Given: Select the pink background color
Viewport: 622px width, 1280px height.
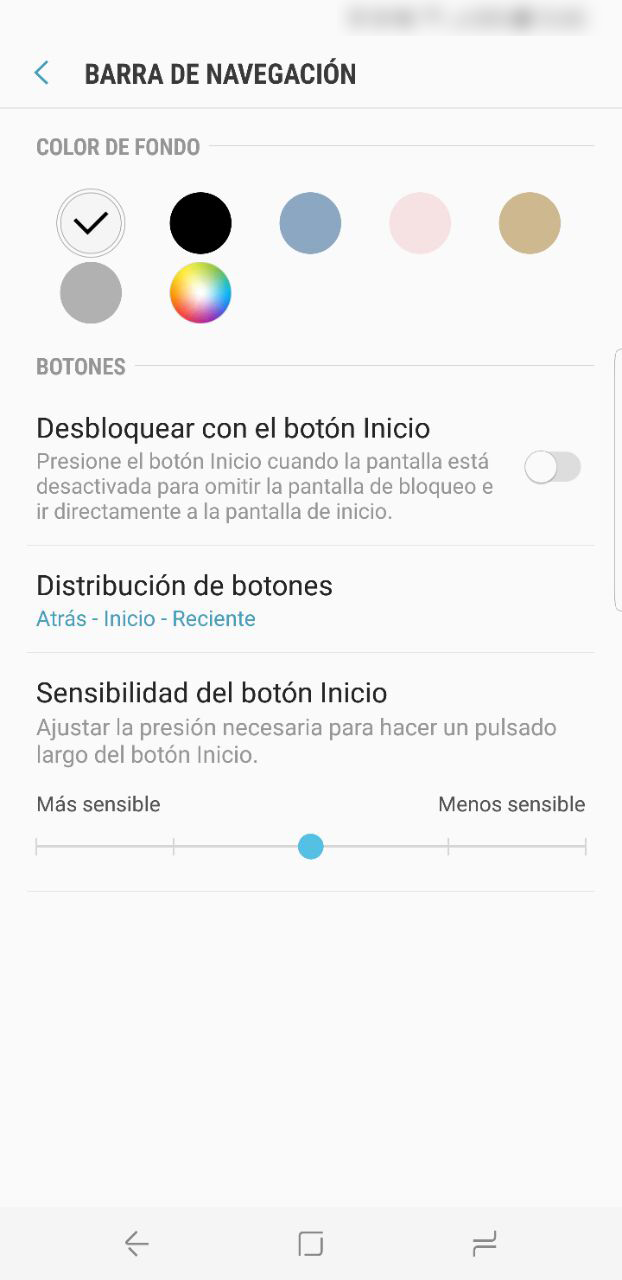Looking at the screenshot, I should click(x=420, y=223).
